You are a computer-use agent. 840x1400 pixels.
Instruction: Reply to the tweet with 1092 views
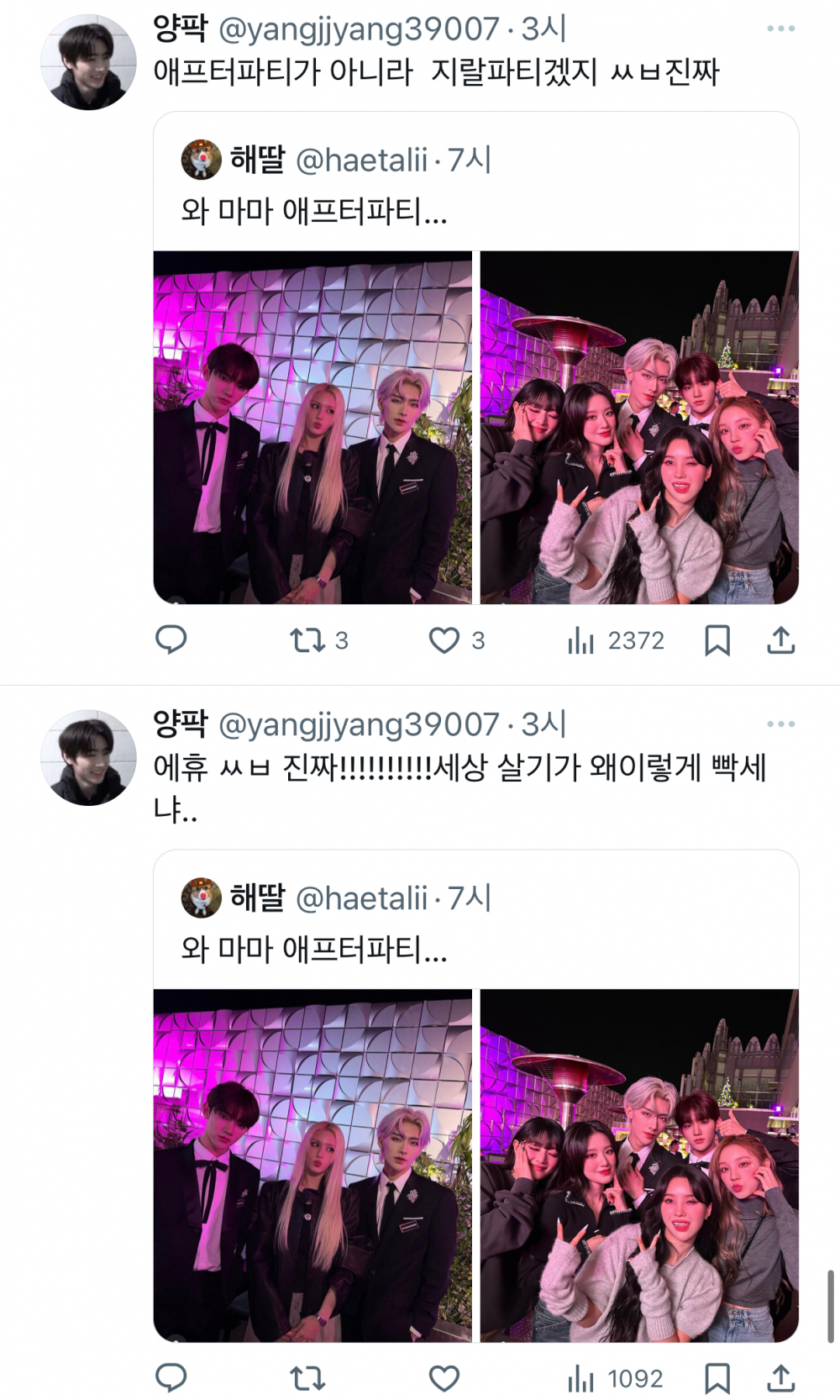click(171, 1378)
